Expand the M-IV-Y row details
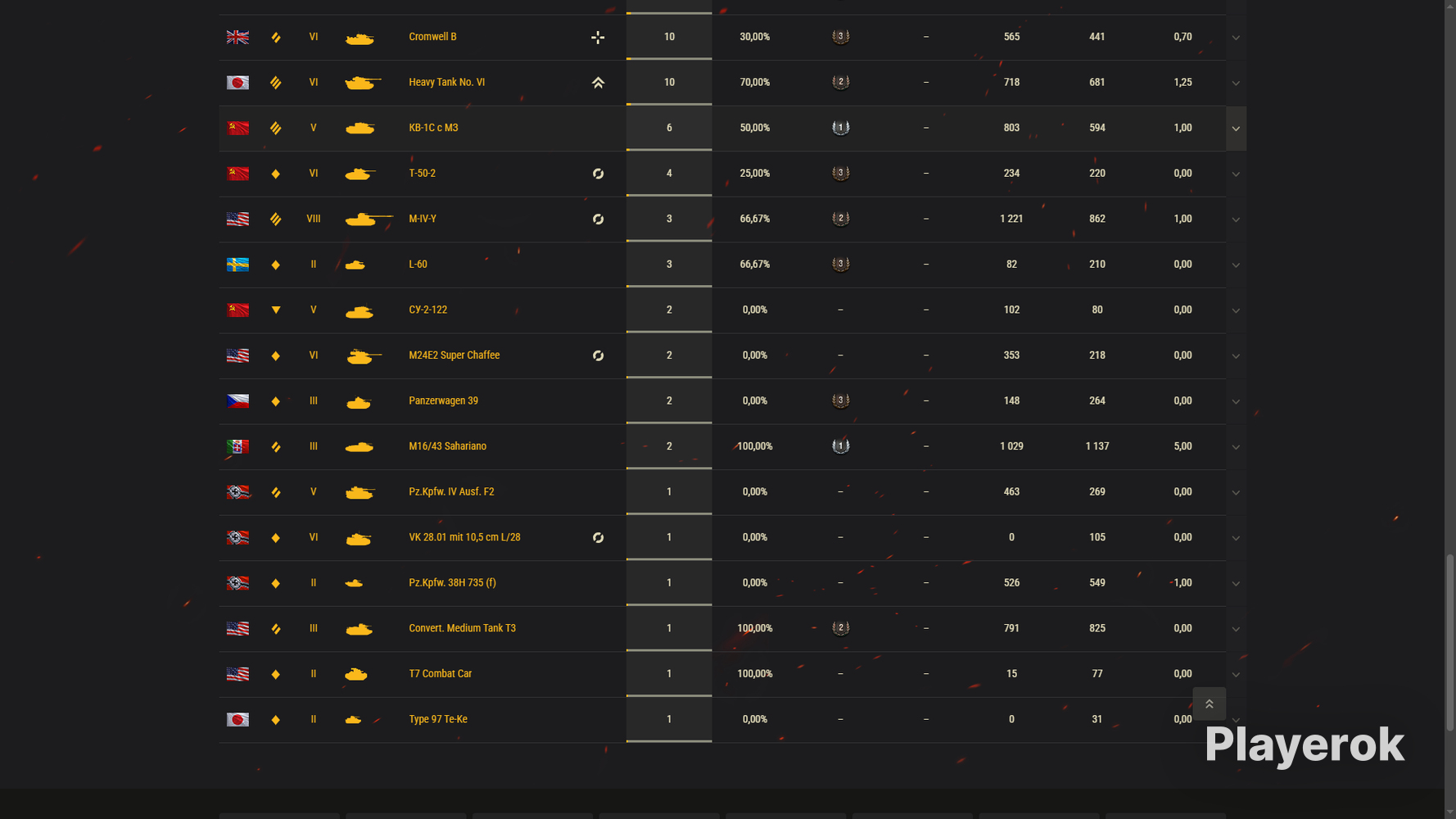This screenshot has height=819, width=1456. 1236,219
